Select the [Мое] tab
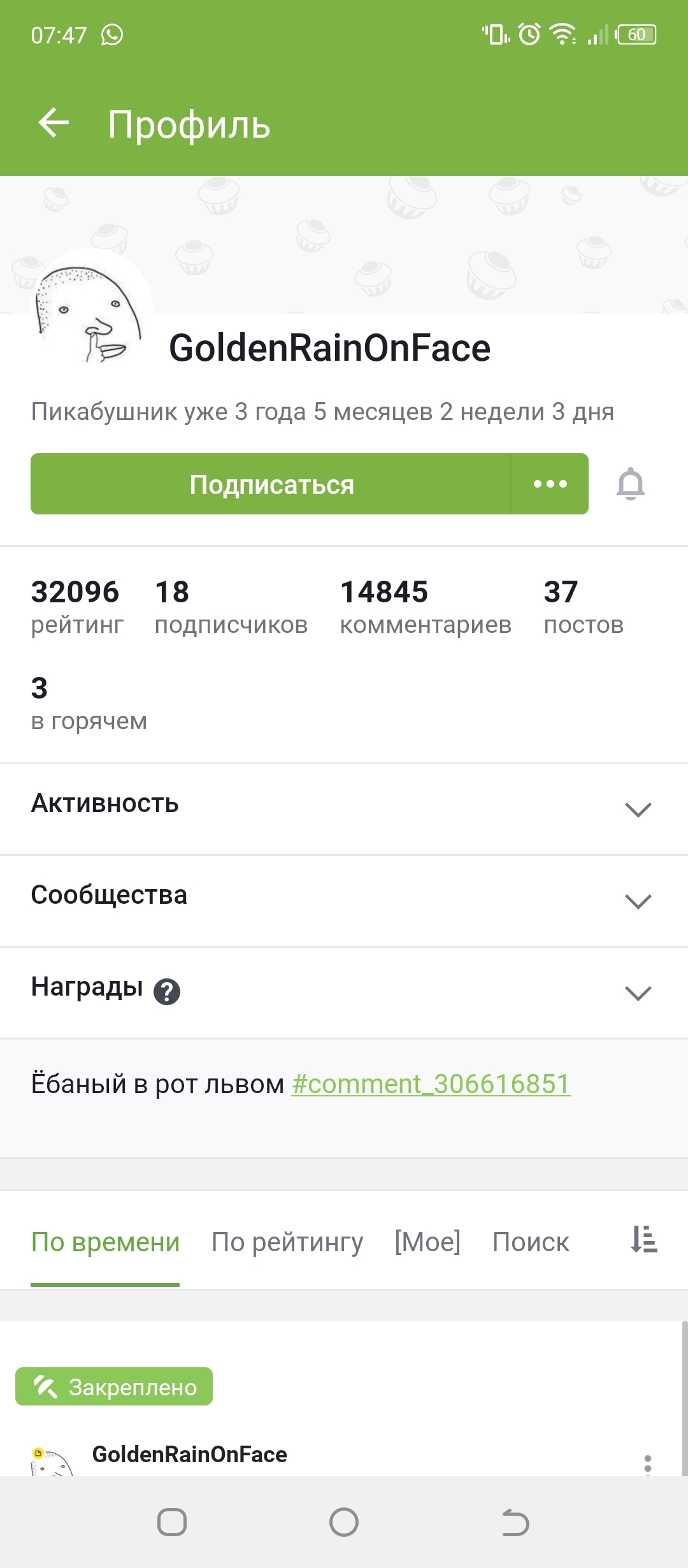This screenshot has width=688, height=1568. (x=427, y=1242)
